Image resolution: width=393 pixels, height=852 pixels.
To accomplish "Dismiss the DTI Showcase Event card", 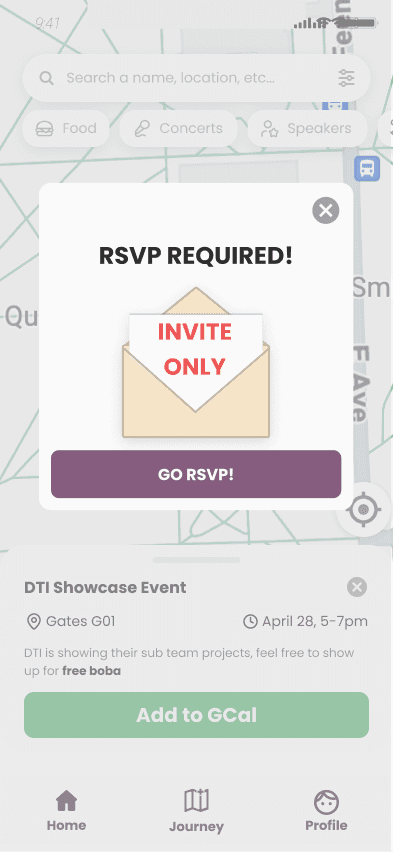I will pos(357,587).
